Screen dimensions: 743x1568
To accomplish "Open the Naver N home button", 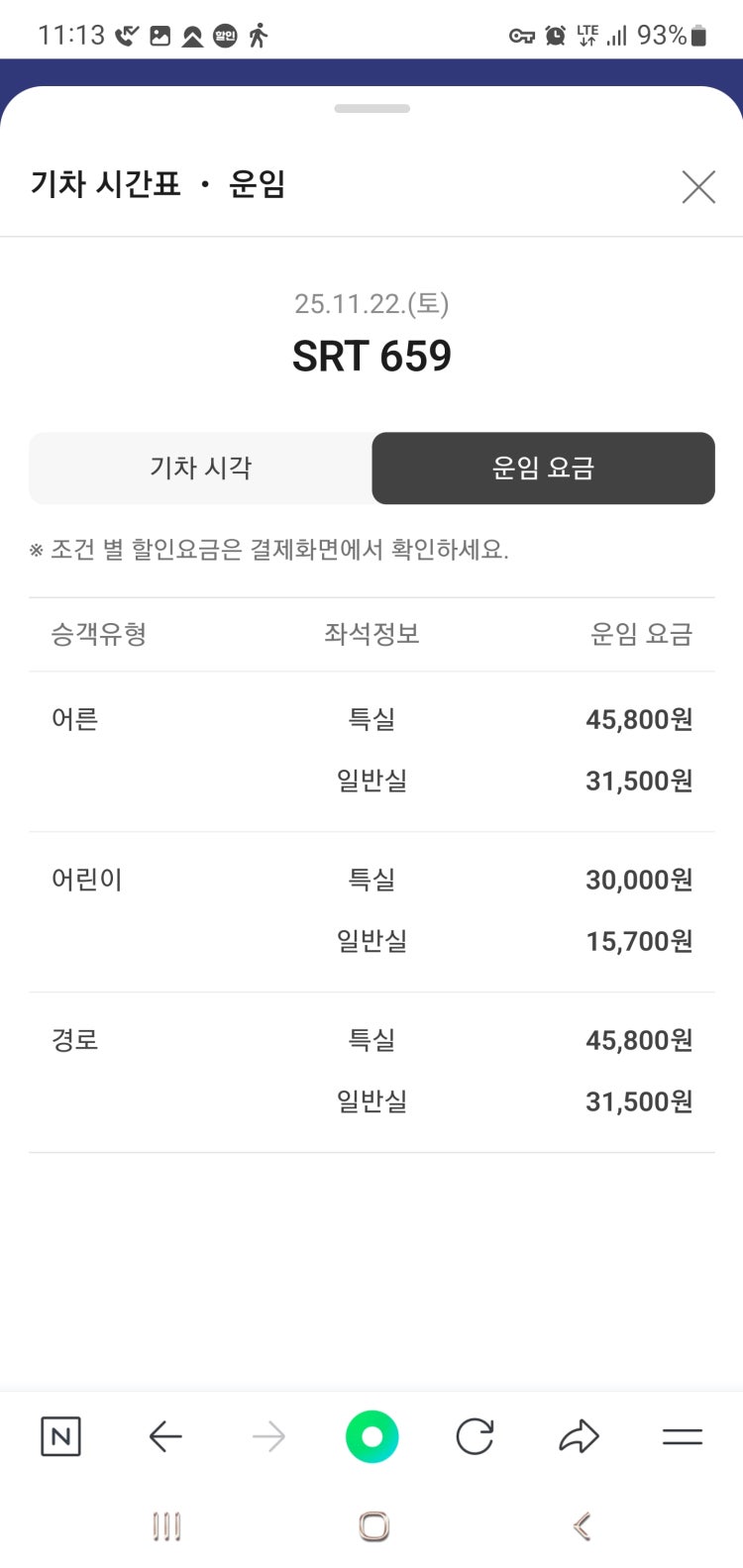I will click(x=60, y=1436).
